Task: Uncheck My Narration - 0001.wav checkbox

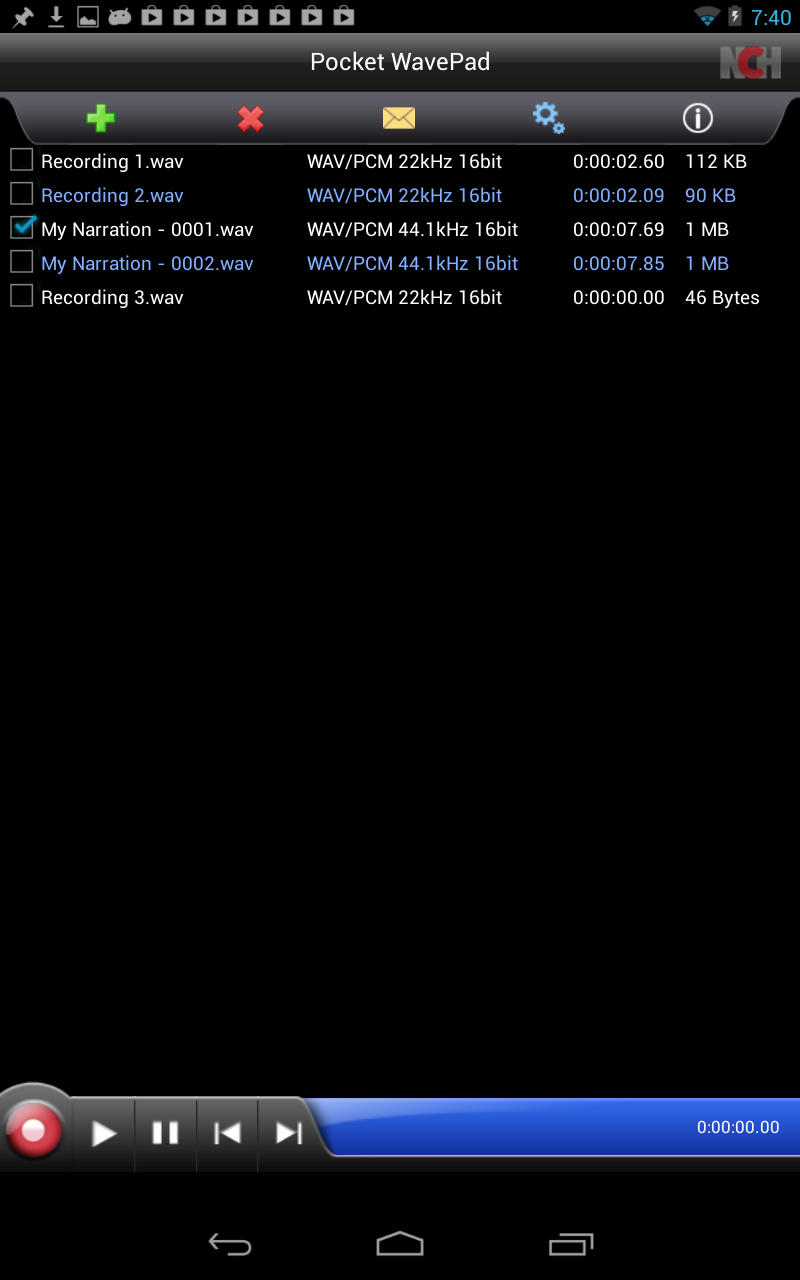Action: point(22,228)
